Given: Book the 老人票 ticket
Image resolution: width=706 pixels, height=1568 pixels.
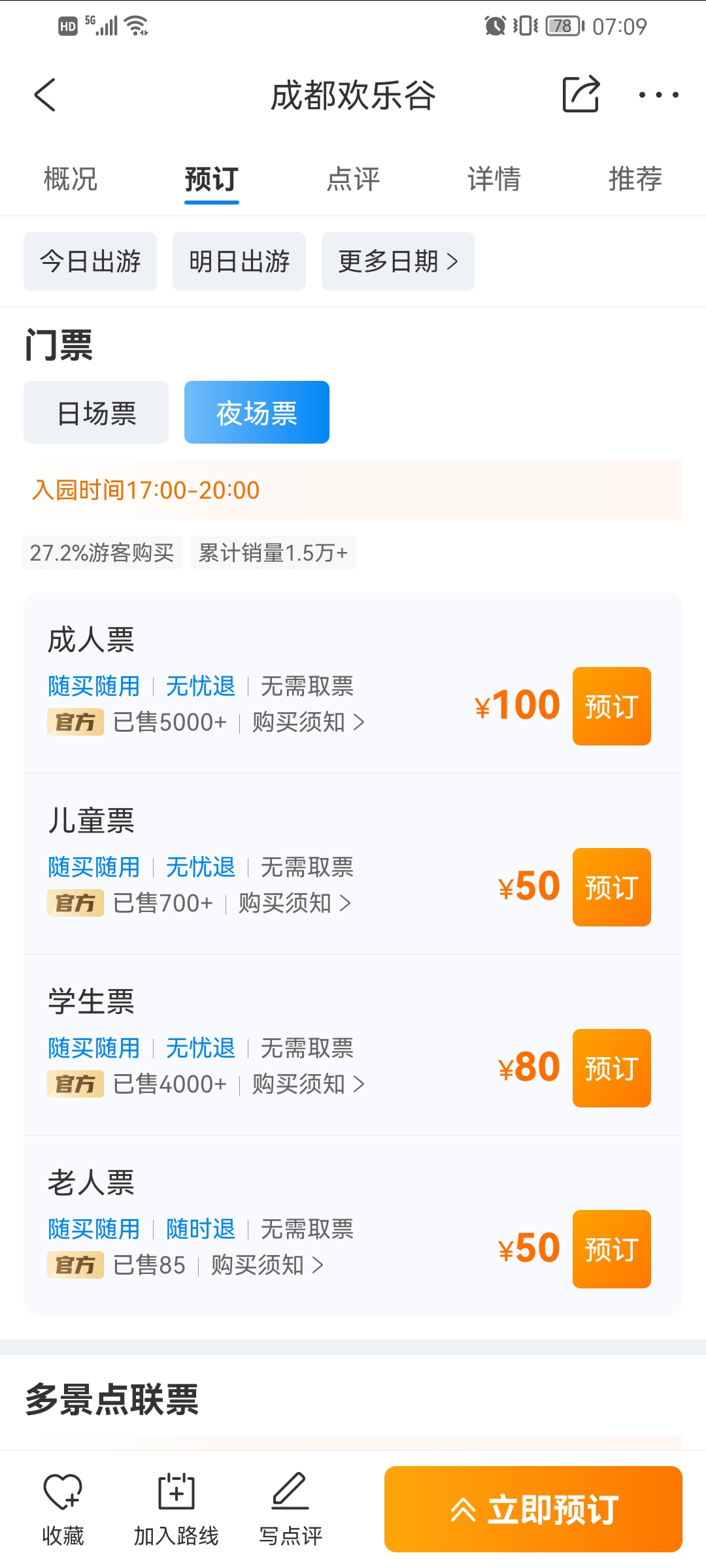Looking at the screenshot, I should pos(612,1249).
